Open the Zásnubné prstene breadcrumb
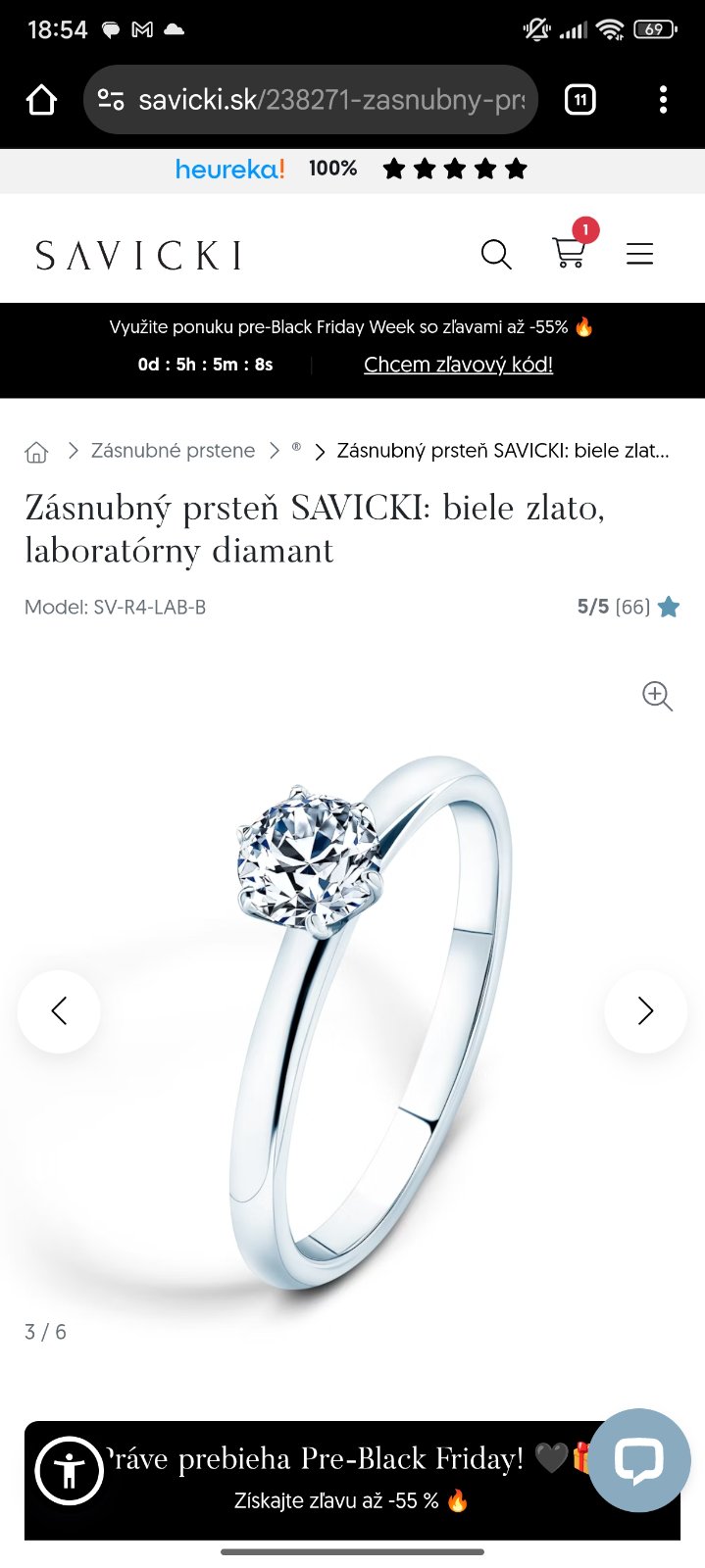This screenshot has width=705, height=1568. click(x=173, y=451)
